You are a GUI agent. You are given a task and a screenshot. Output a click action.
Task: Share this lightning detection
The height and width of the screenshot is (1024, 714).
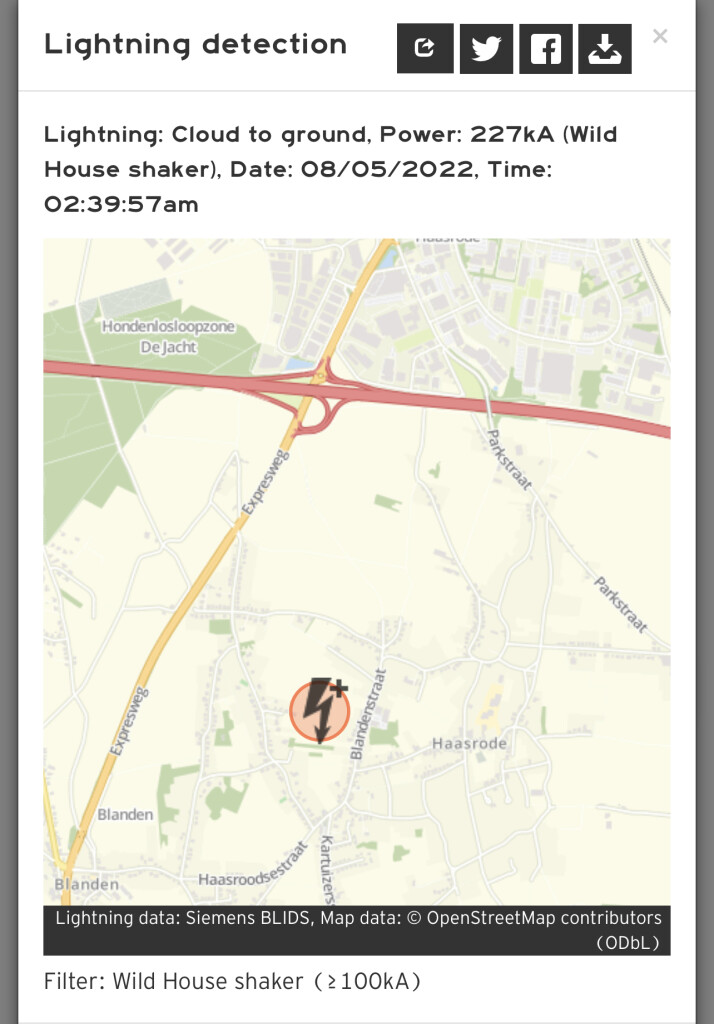click(x=425, y=48)
